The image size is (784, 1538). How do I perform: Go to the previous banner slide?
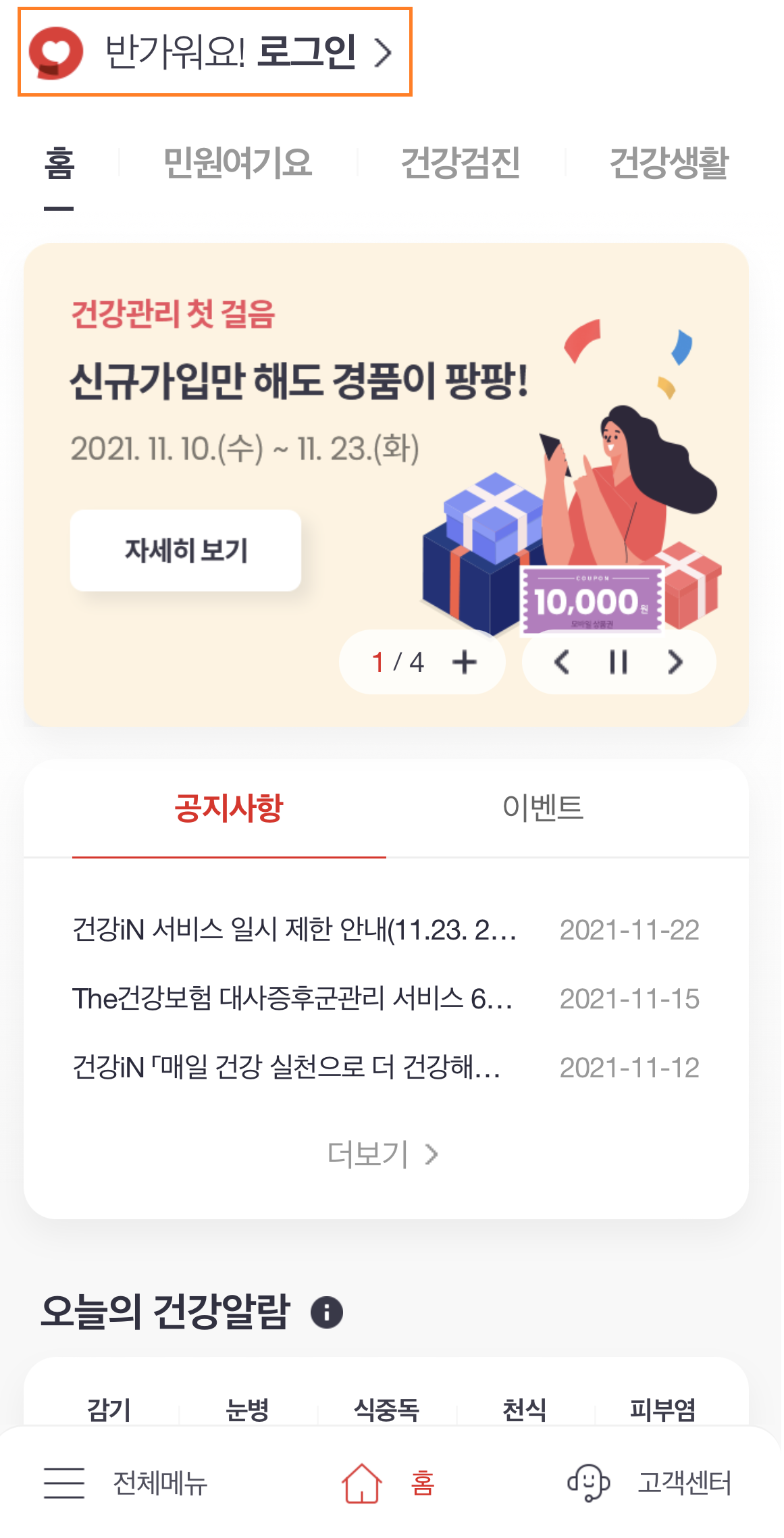click(563, 663)
